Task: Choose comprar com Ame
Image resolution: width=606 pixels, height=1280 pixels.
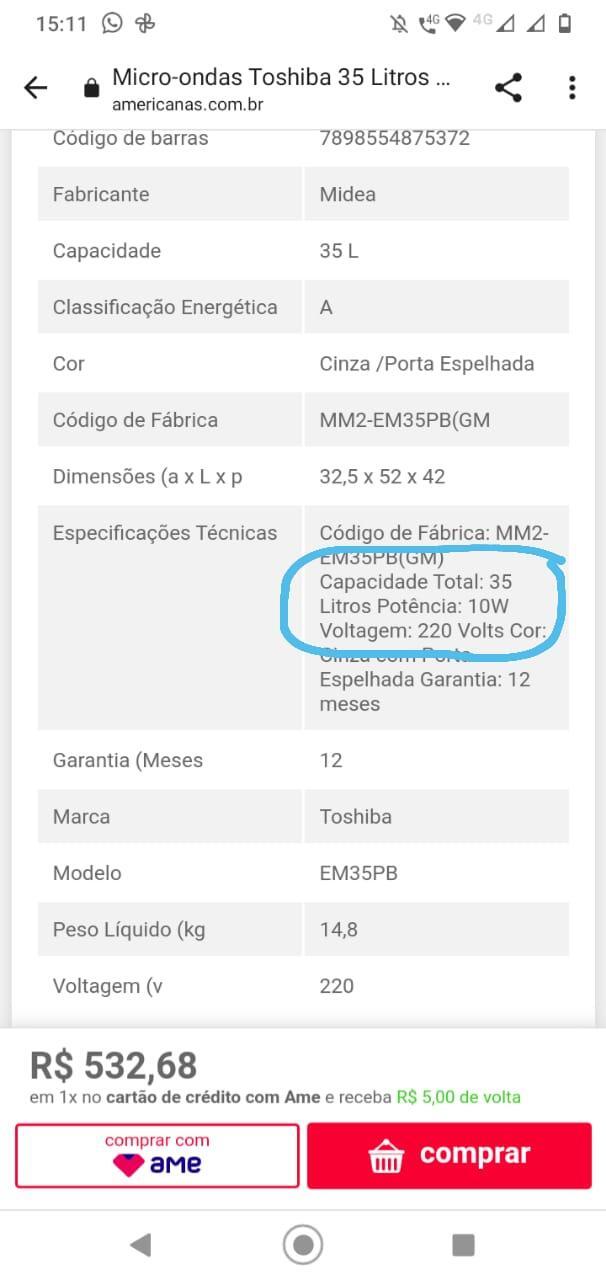Action: [x=157, y=1156]
